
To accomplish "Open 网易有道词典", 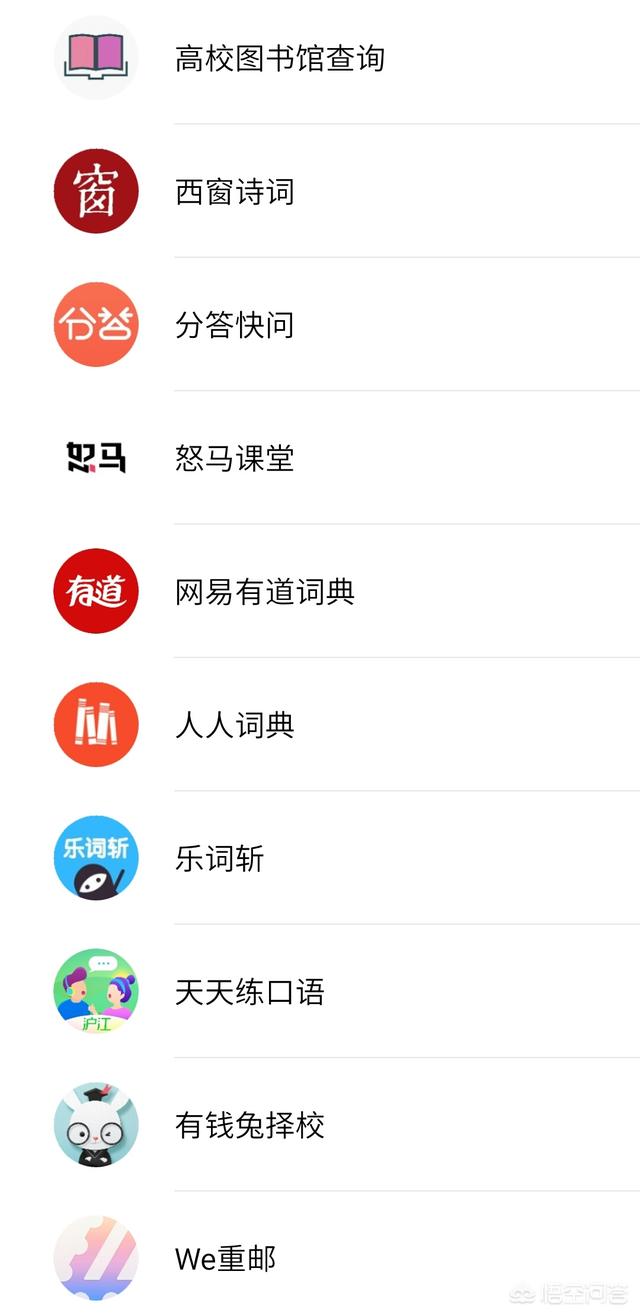I will 320,591.
